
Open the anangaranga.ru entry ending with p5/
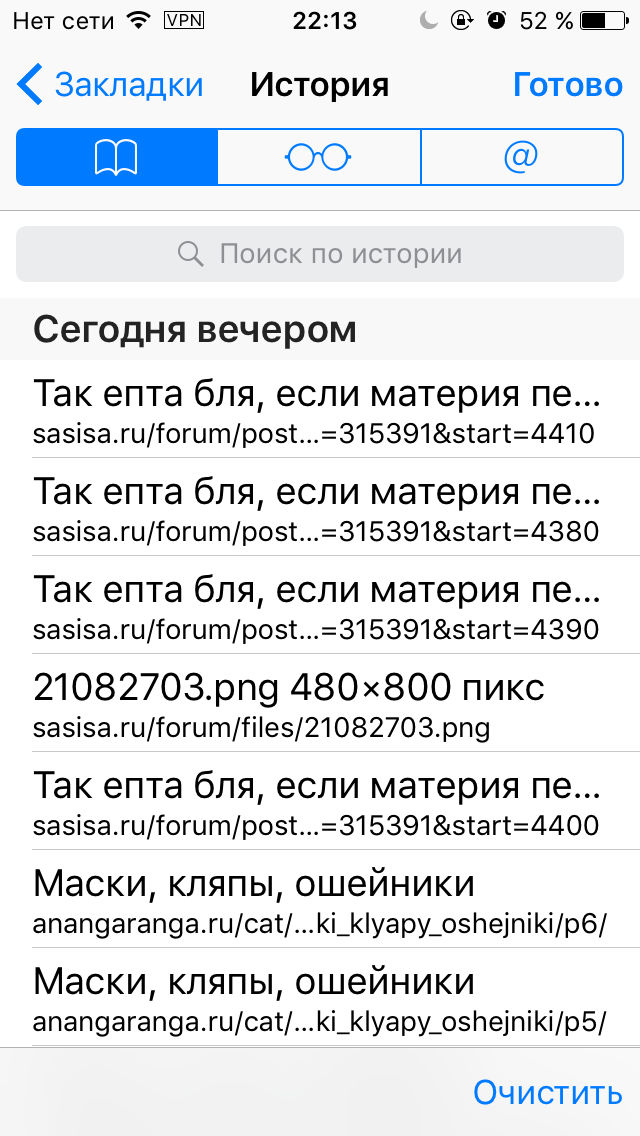318,997
